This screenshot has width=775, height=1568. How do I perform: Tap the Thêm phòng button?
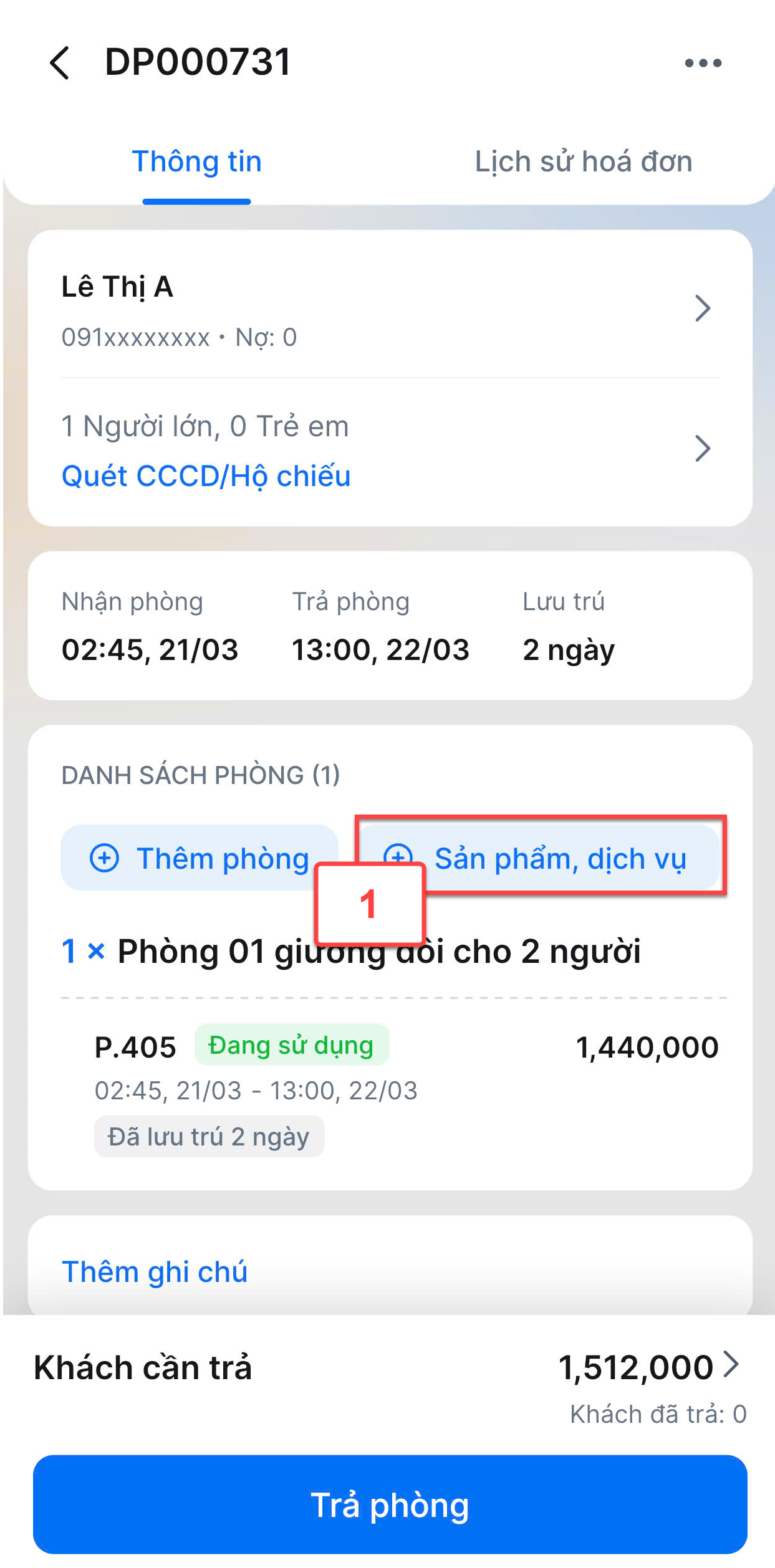200,858
